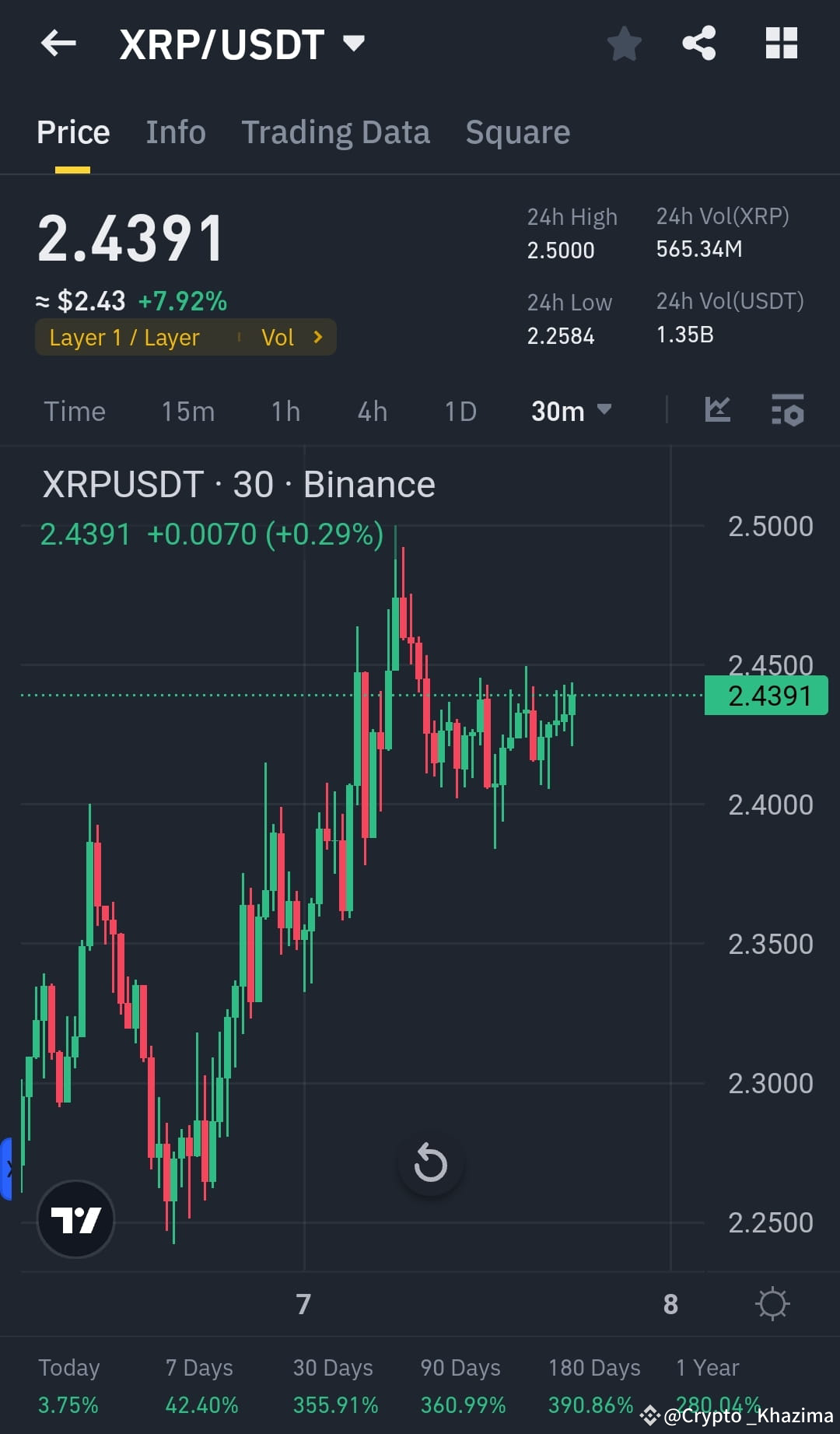The height and width of the screenshot is (1434, 840).
Task: Tap the 2.4391 price label on chart
Action: tap(765, 695)
